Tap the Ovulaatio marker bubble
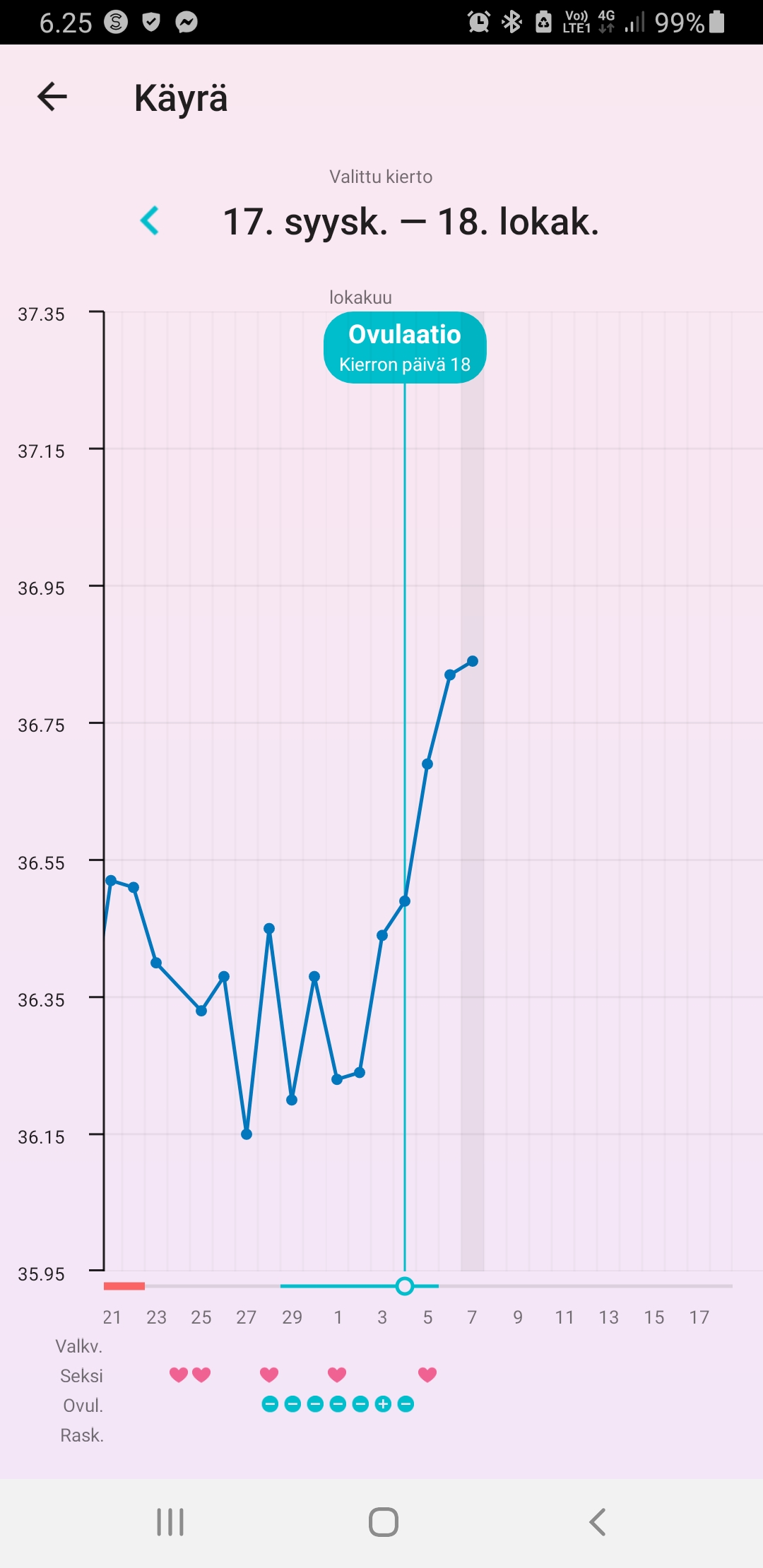 click(405, 348)
